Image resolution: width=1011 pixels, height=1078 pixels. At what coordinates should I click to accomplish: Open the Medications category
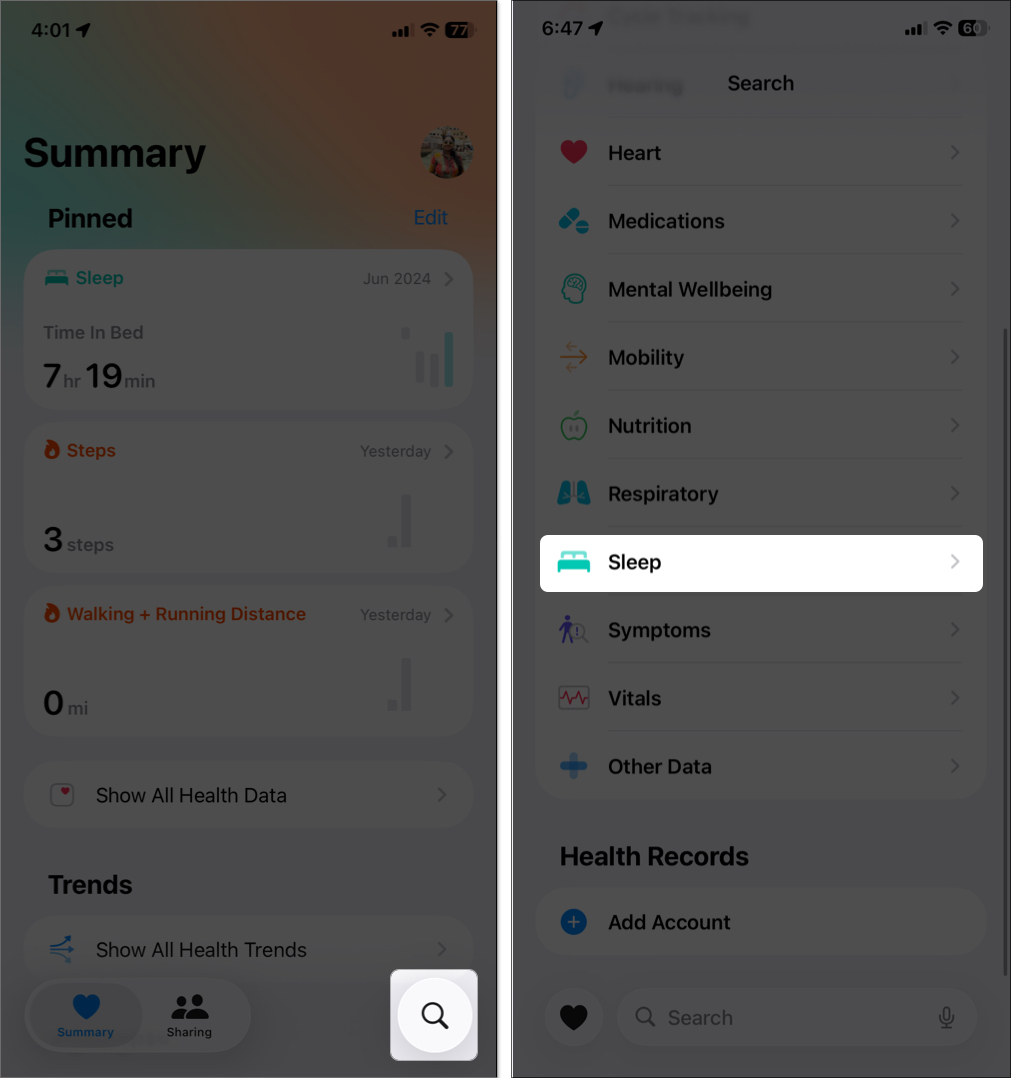(x=760, y=221)
